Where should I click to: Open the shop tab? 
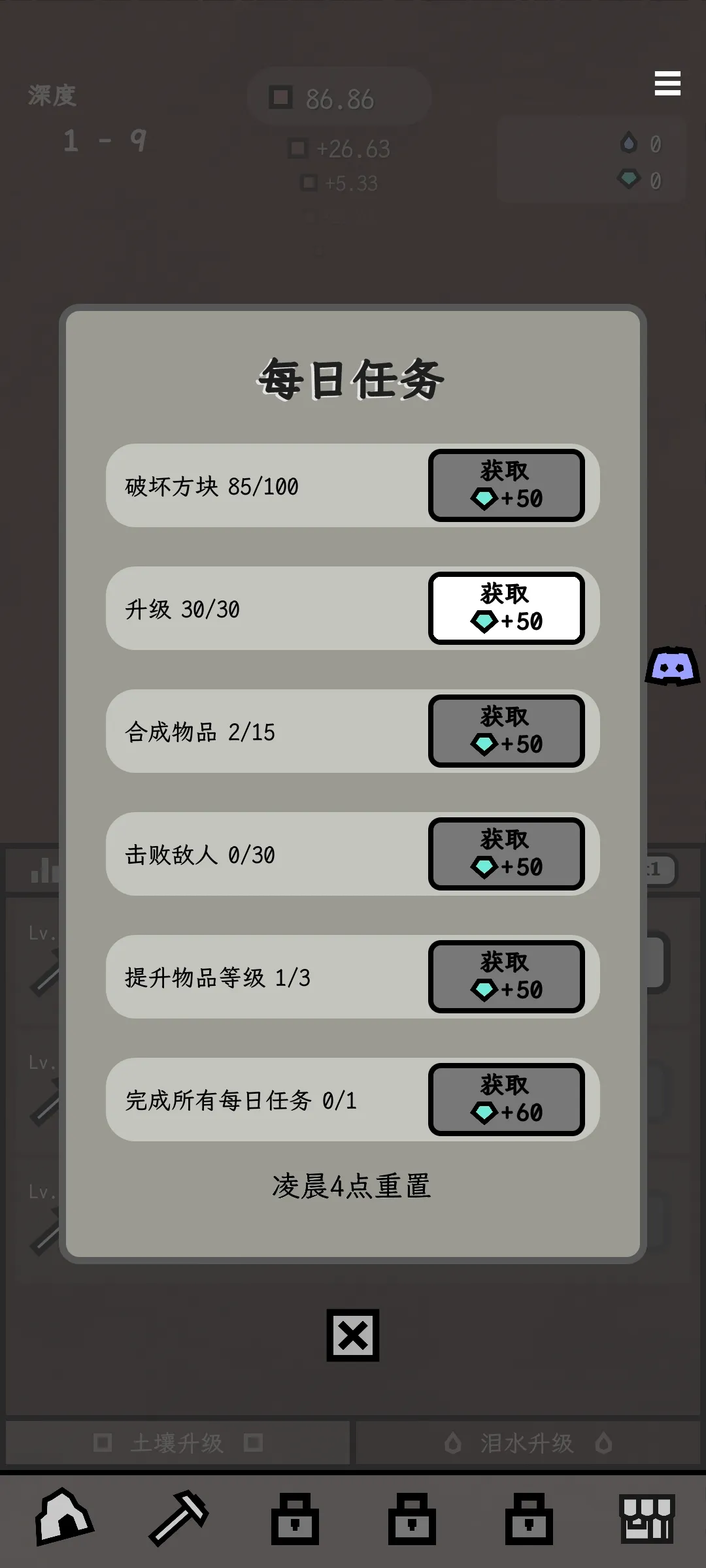pos(647,1518)
